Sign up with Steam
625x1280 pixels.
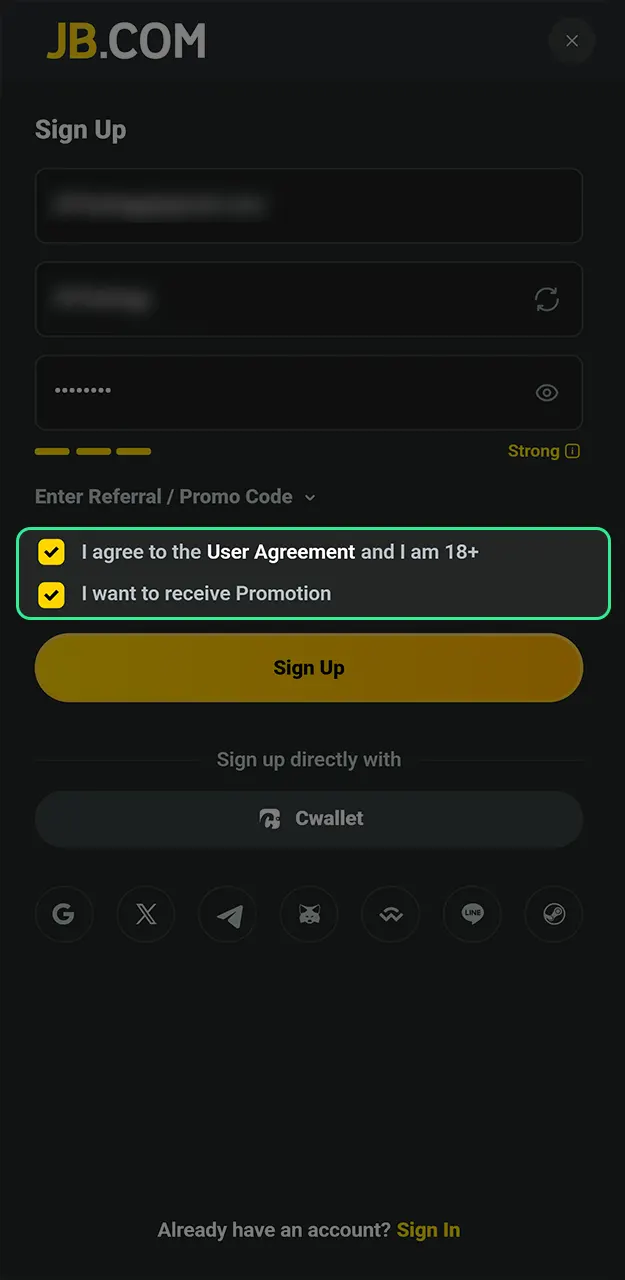coord(554,914)
